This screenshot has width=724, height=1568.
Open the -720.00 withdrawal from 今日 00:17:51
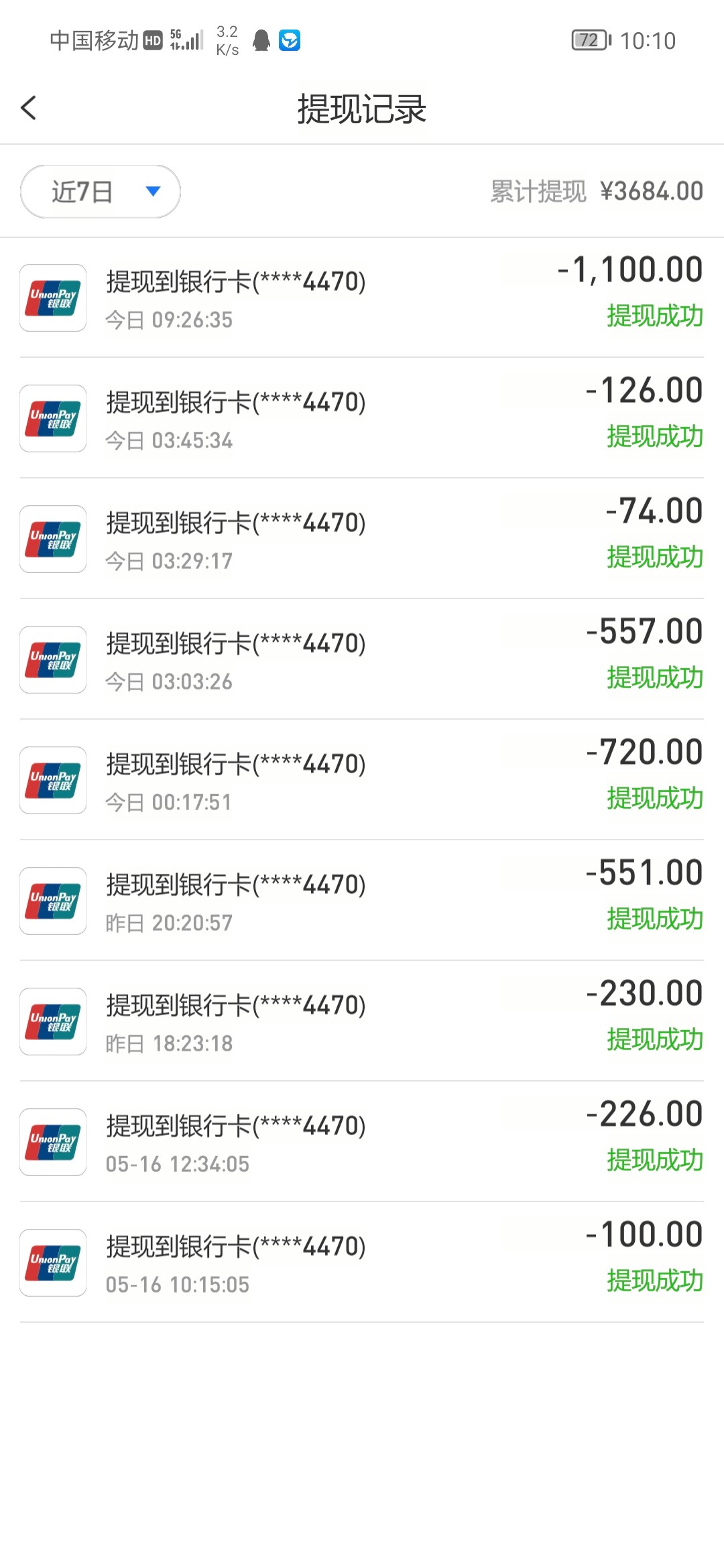tap(362, 780)
